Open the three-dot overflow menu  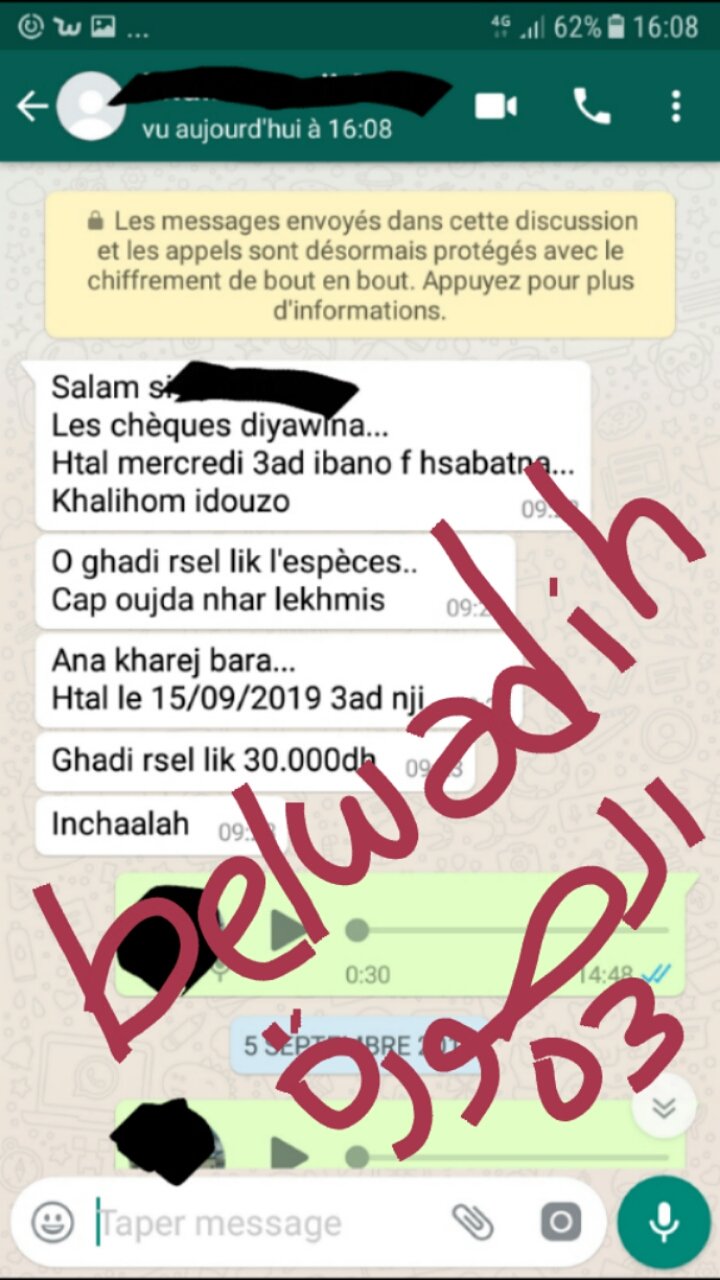pos(676,106)
